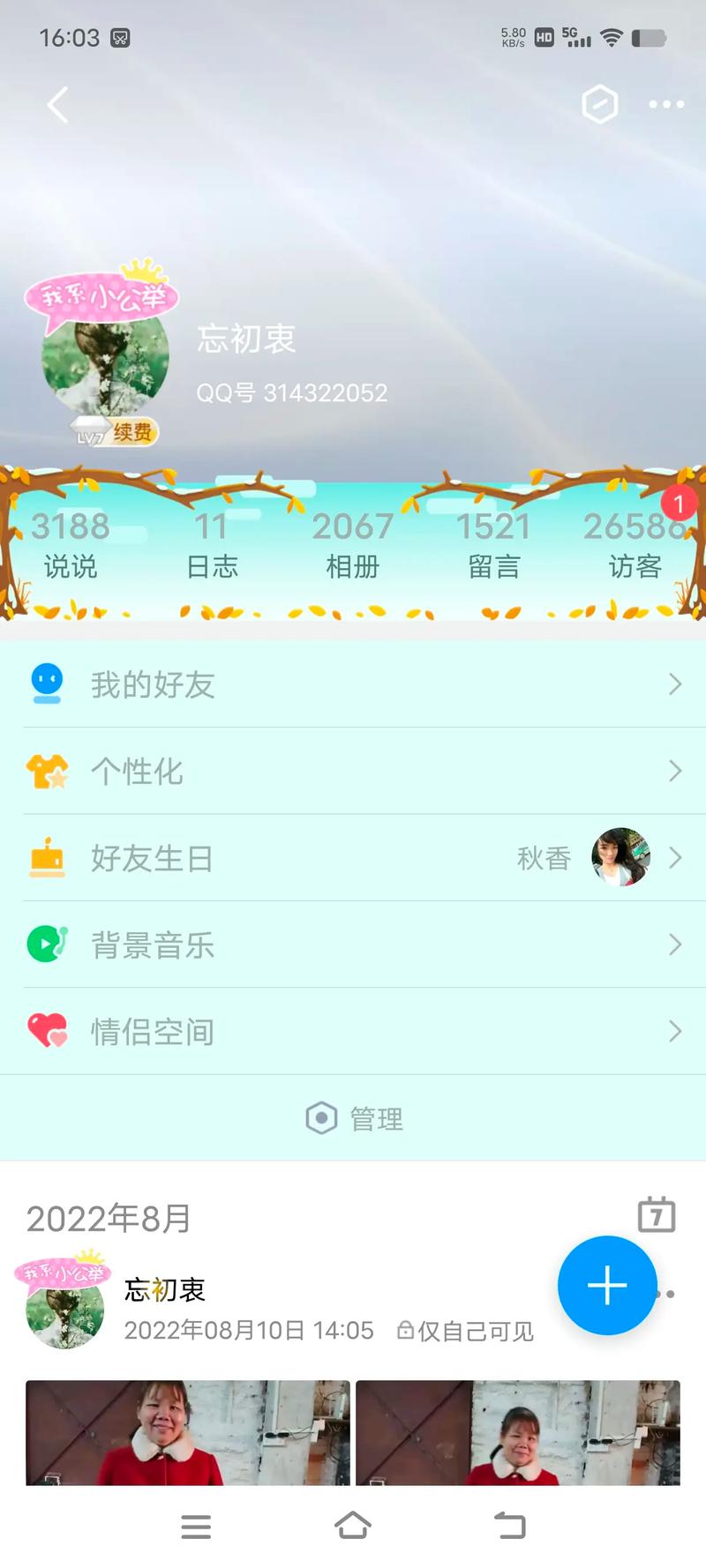Tap the blue plus floating action button
The height and width of the screenshot is (1568, 706).
pos(606,1285)
